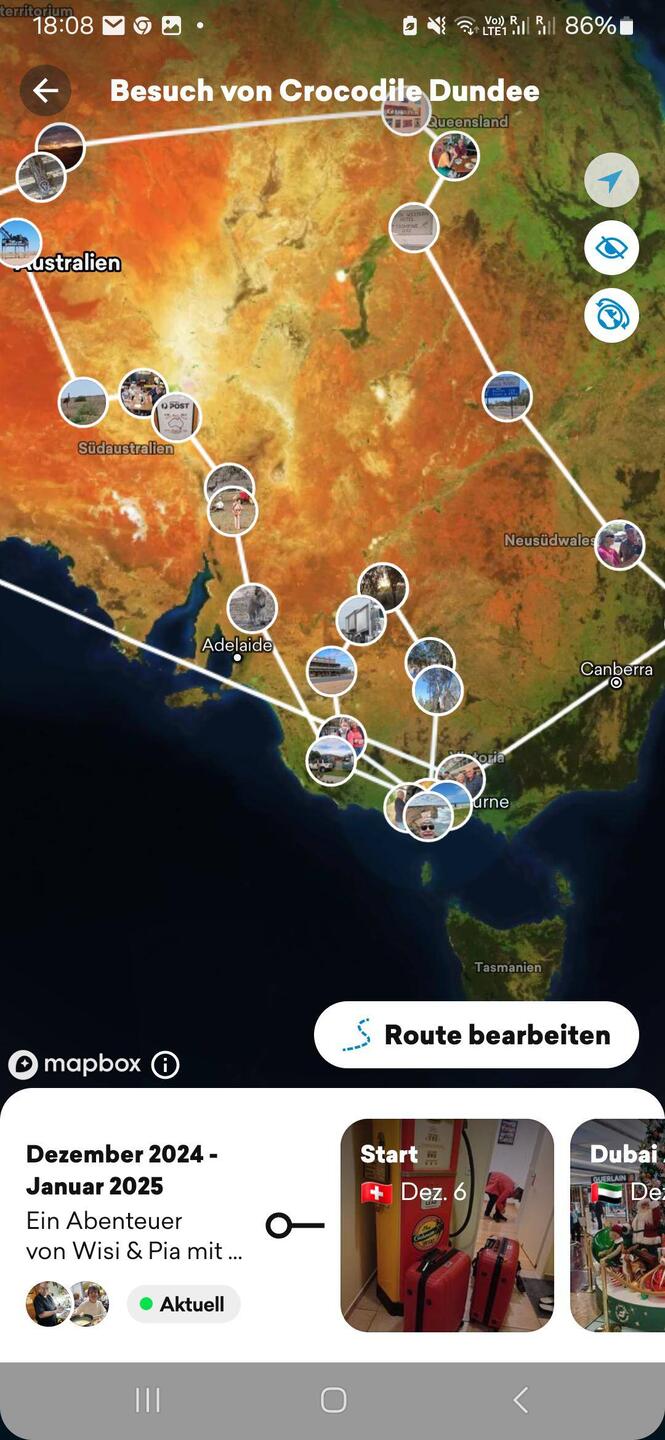Center the map on my location
Viewport: 665px width, 1440px height.
[611, 181]
